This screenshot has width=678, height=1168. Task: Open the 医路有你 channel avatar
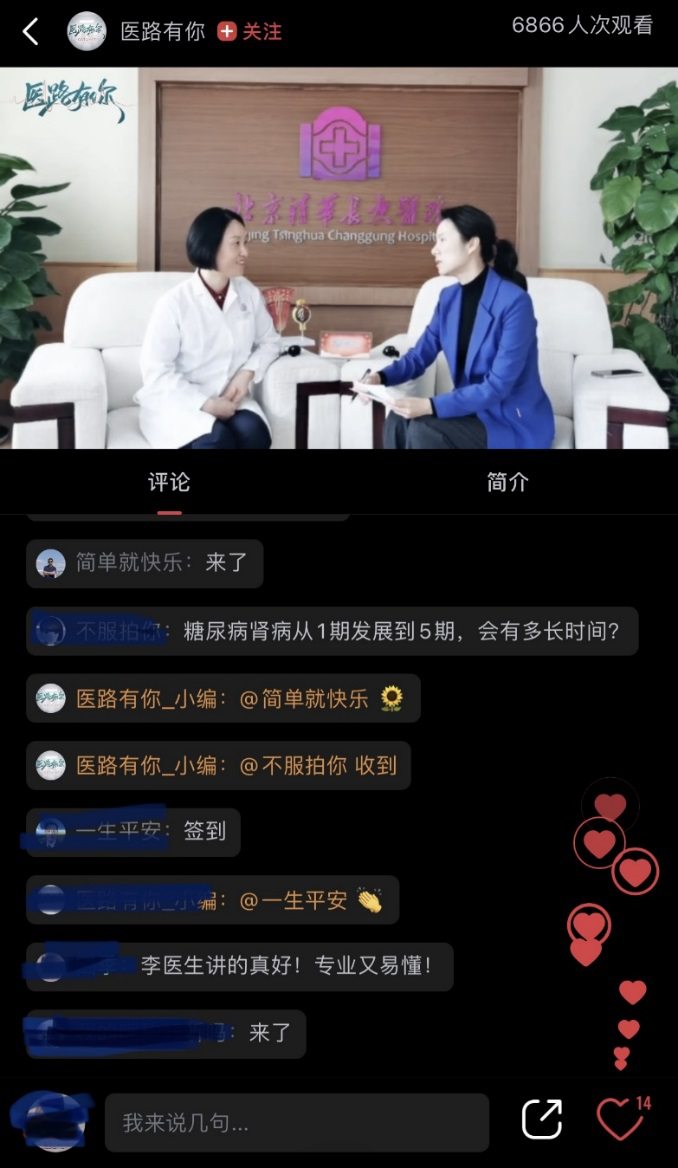coord(87,32)
